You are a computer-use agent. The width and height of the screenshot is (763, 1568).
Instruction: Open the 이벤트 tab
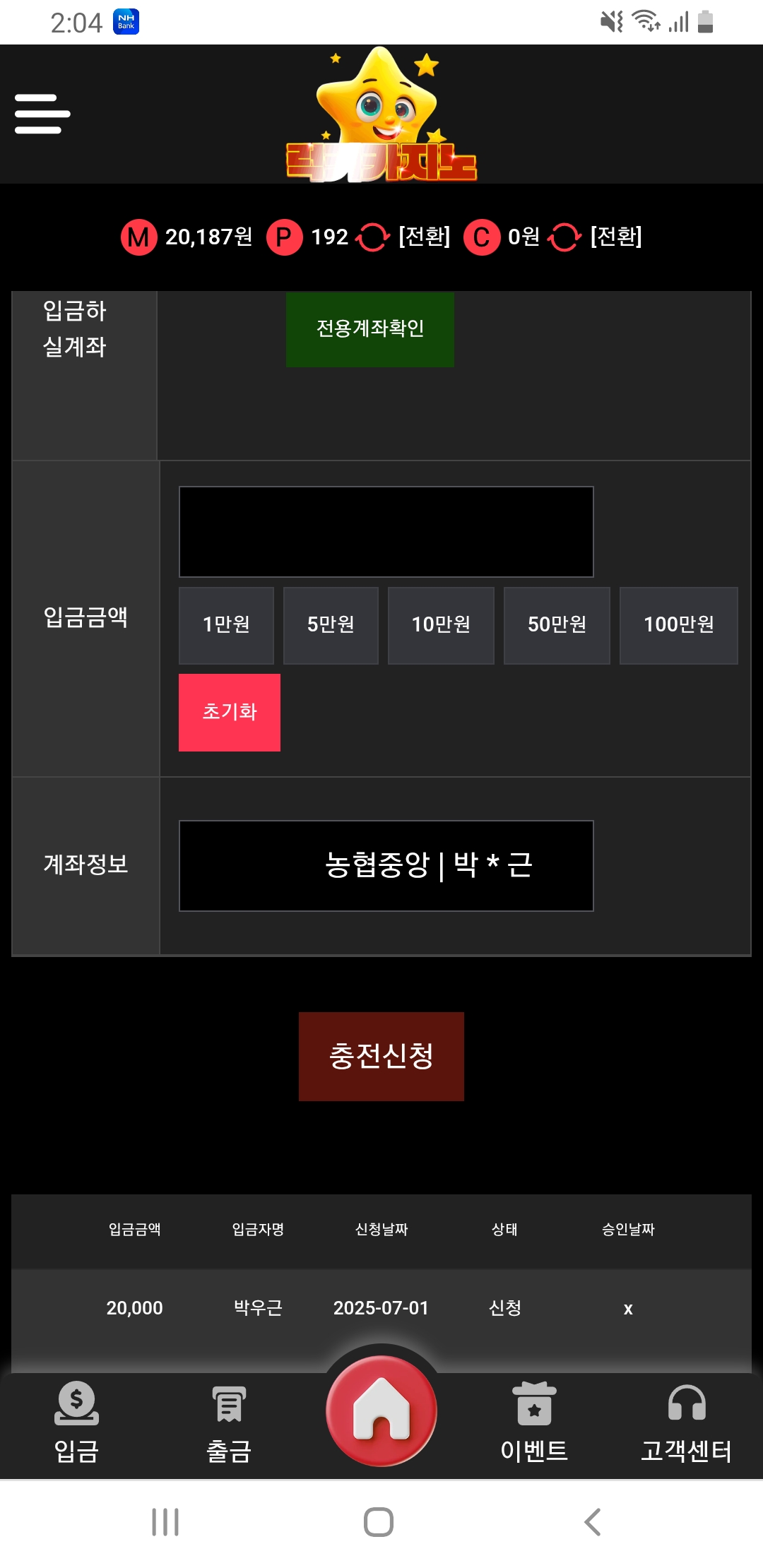tap(534, 1423)
